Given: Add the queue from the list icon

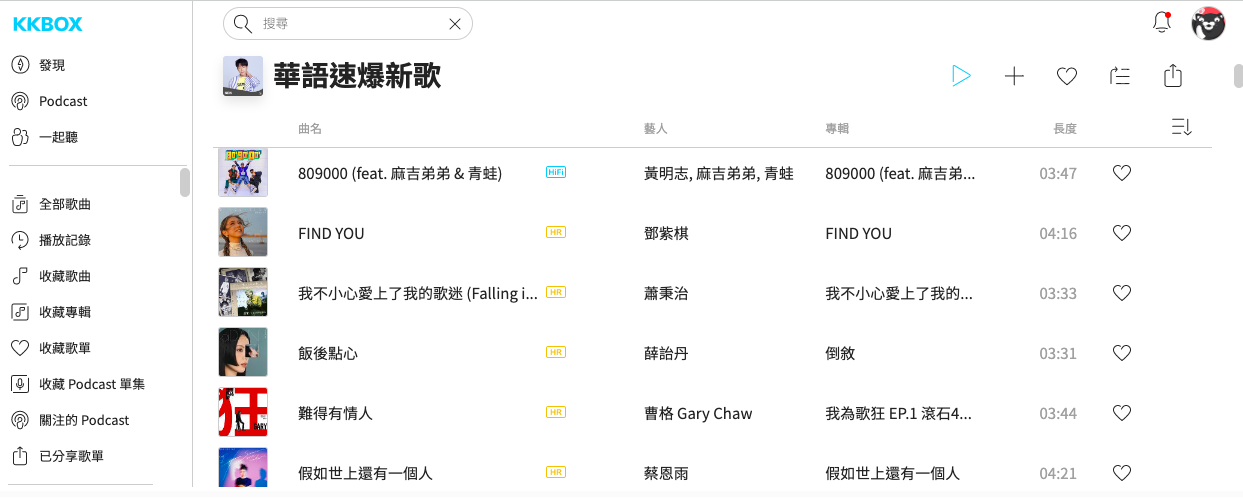Looking at the screenshot, I should (x=1120, y=76).
